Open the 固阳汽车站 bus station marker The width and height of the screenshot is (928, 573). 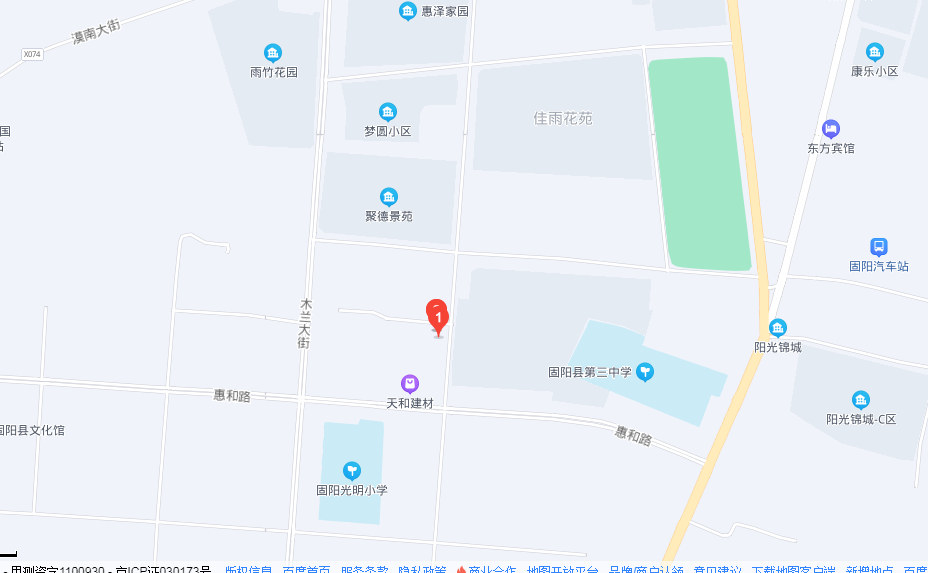point(878,246)
